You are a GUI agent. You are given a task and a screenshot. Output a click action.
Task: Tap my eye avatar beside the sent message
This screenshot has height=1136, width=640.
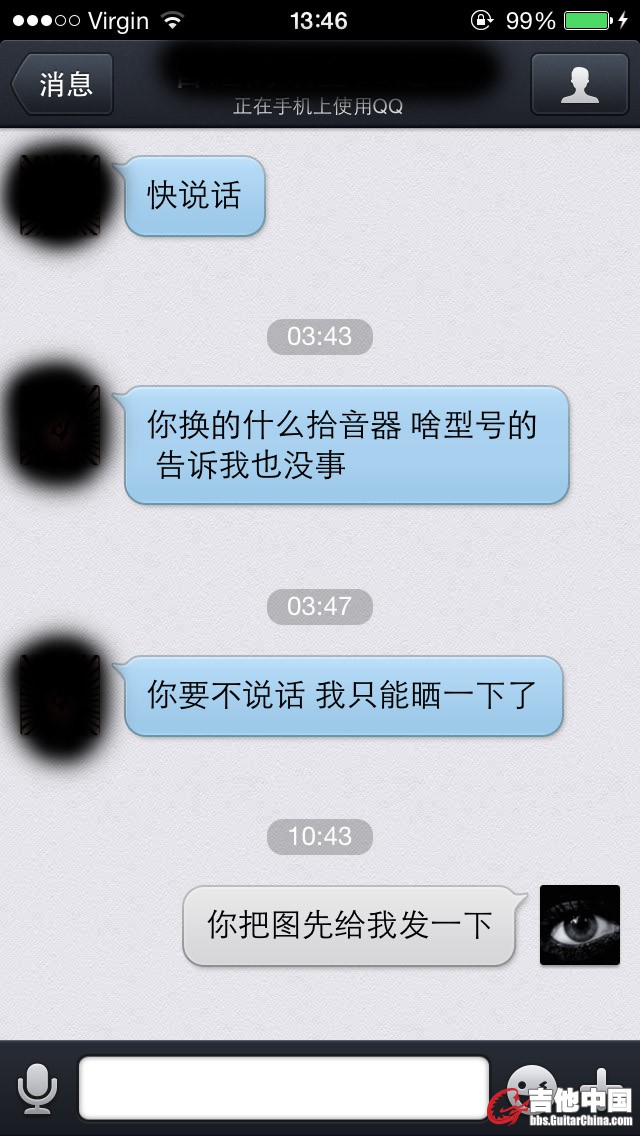pyautogui.click(x=579, y=925)
